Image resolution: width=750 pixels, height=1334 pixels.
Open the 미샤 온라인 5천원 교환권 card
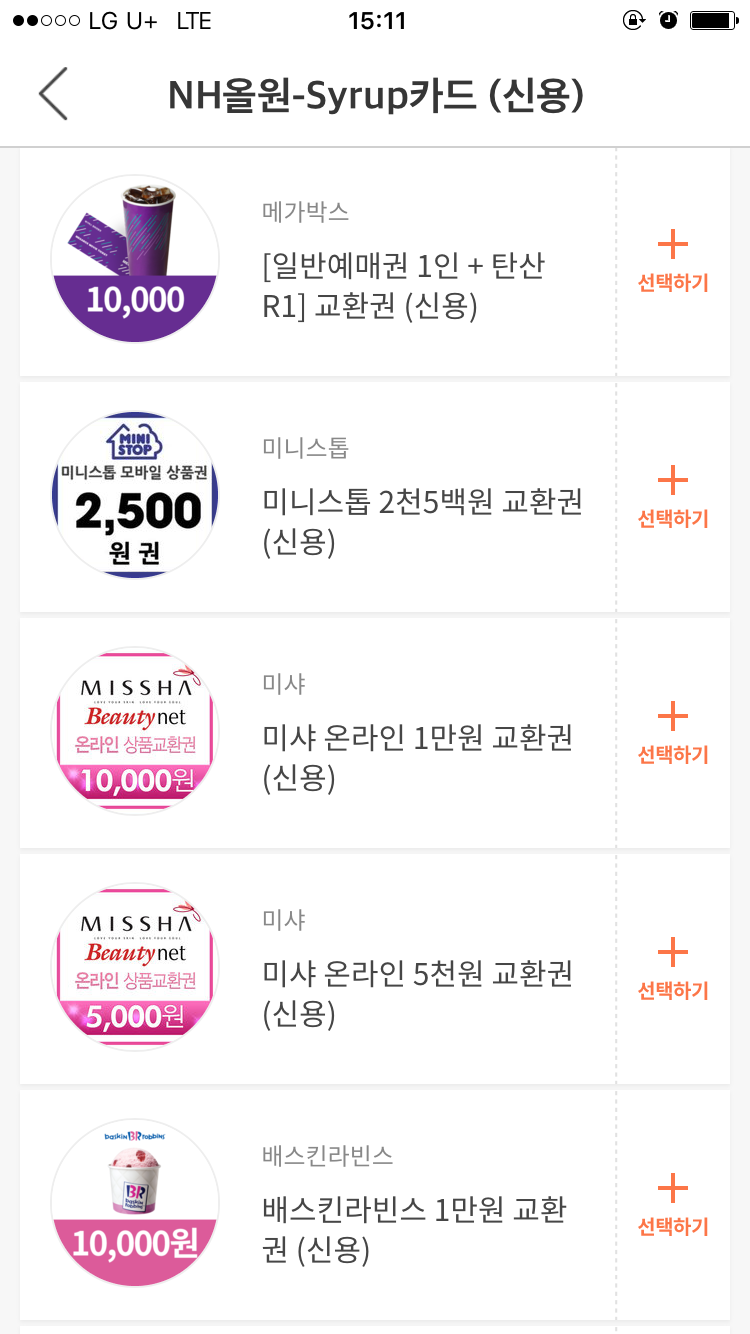pyautogui.click(x=400, y=970)
